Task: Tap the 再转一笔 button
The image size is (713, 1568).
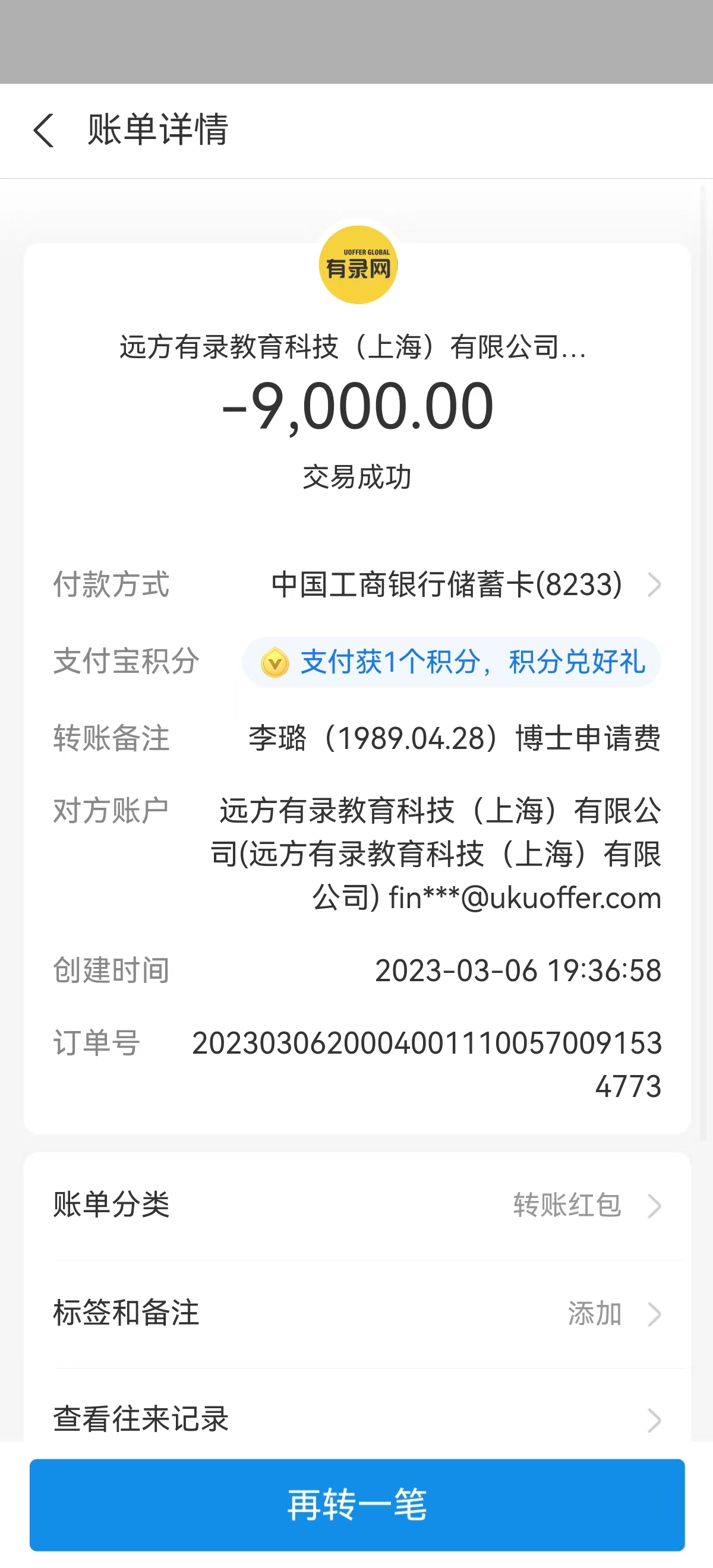Action: (x=357, y=1504)
